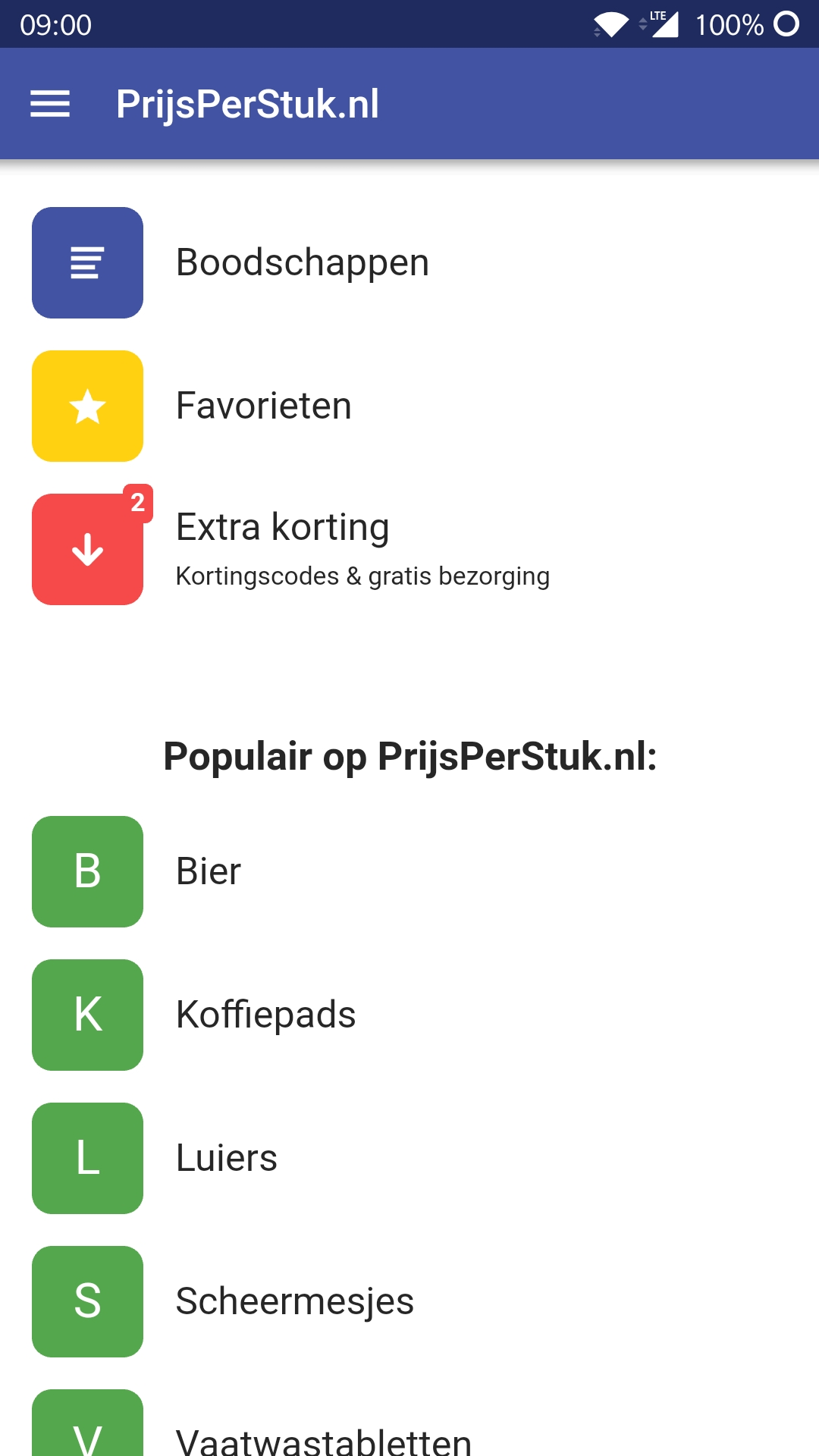Open the Koffiepads category
Screen dimensions: 819x1456
[409, 1015]
